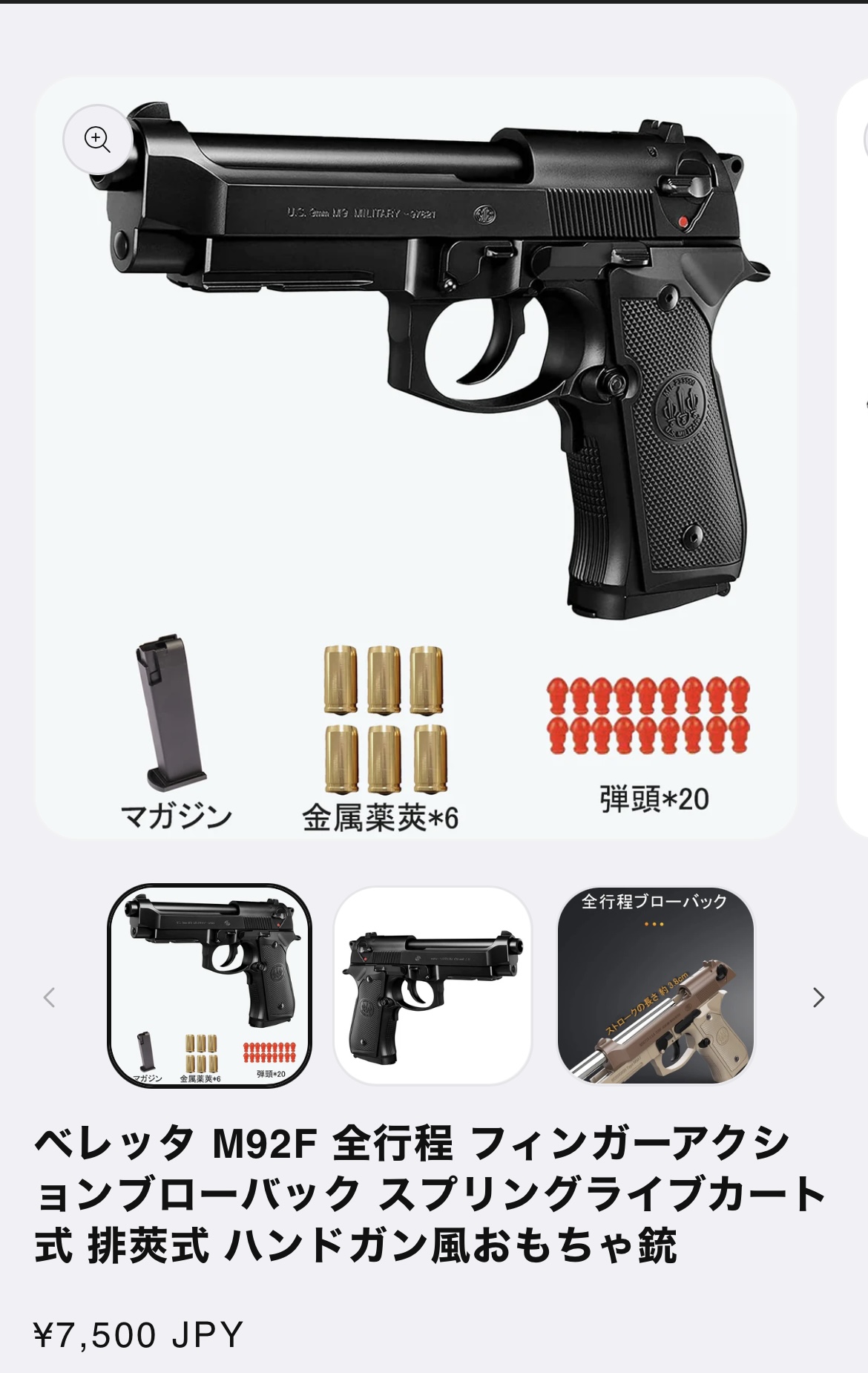Select the thumbnail of pistol facing right
This screenshot has height=1373, width=868.
click(433, 986)
